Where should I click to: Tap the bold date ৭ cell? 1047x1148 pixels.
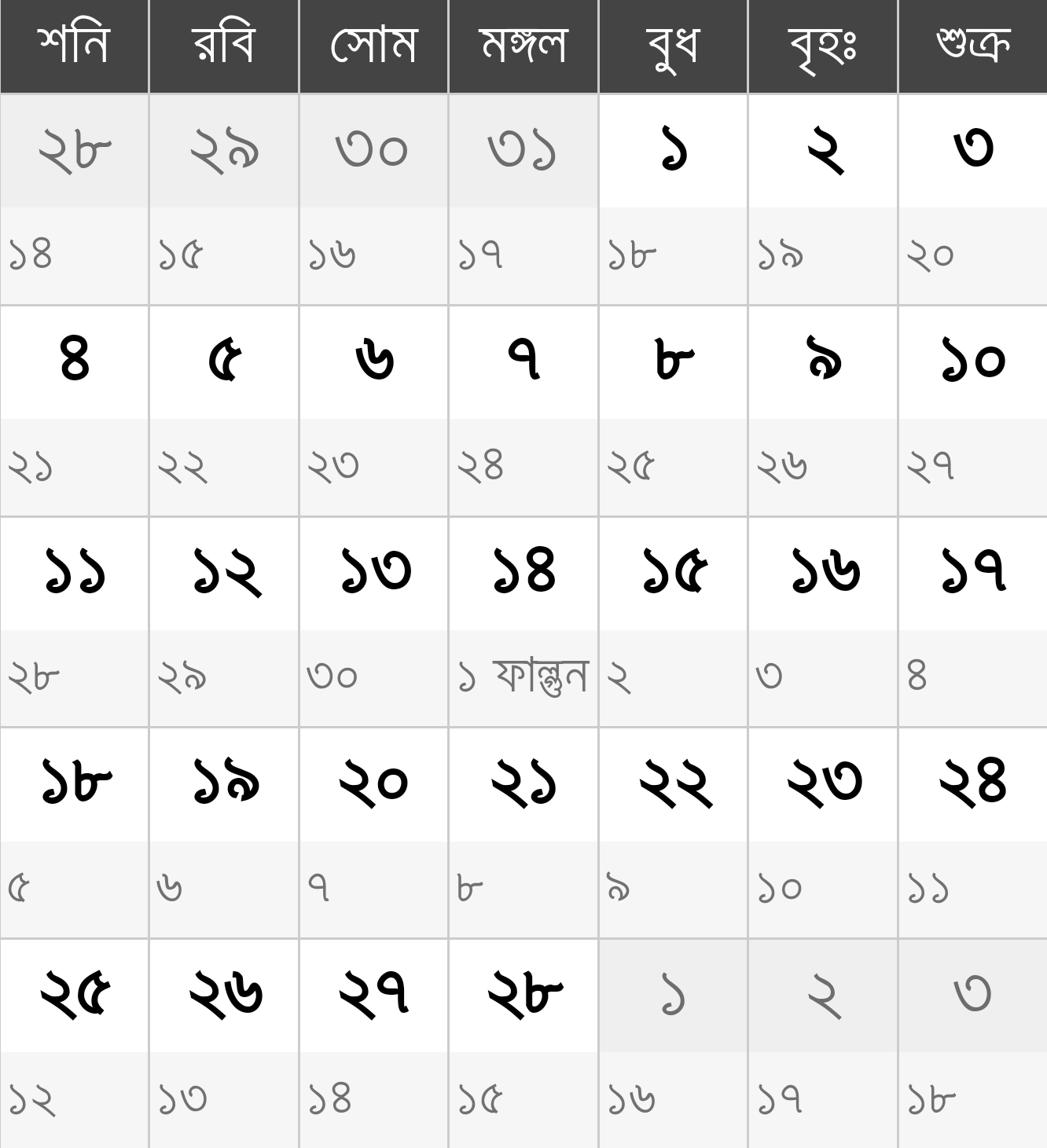tap(523, 361)
